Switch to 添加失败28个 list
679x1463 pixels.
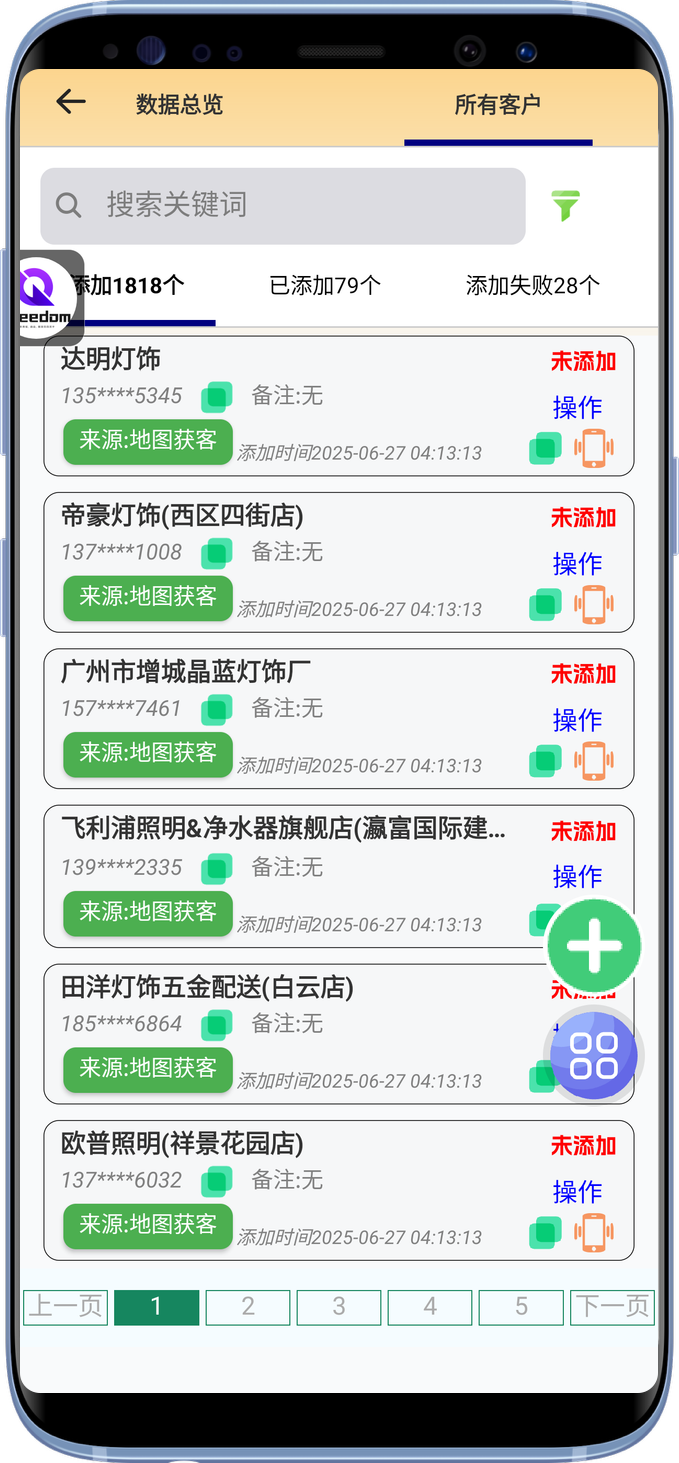coord(532,286)
